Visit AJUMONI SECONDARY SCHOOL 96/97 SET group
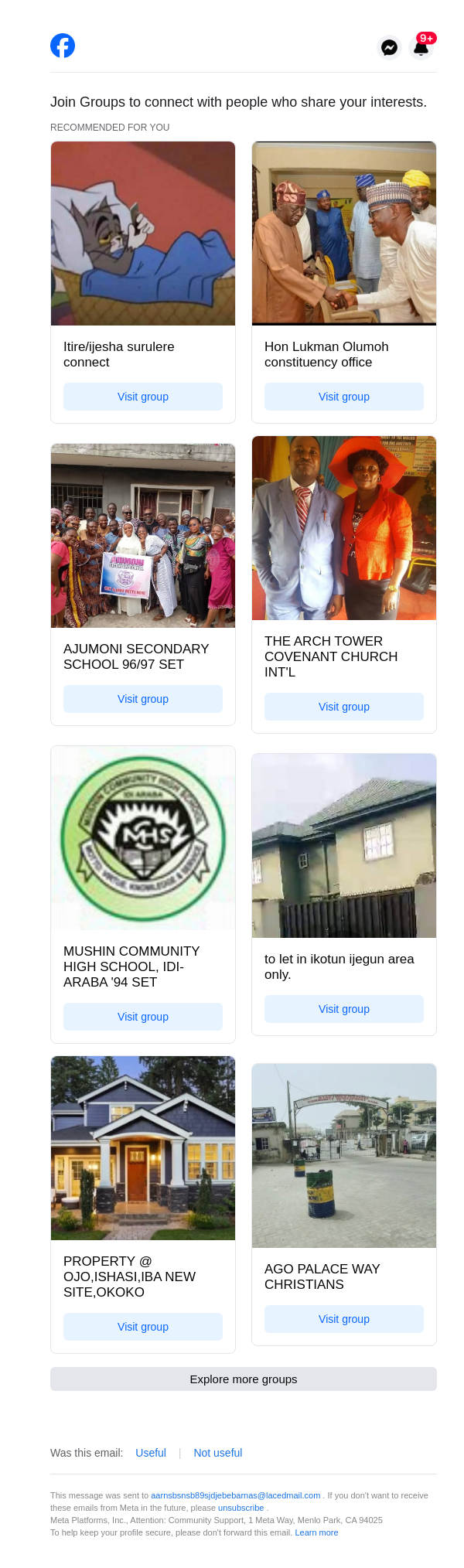The image size is (464, 1568). click(x=143, y=699)
